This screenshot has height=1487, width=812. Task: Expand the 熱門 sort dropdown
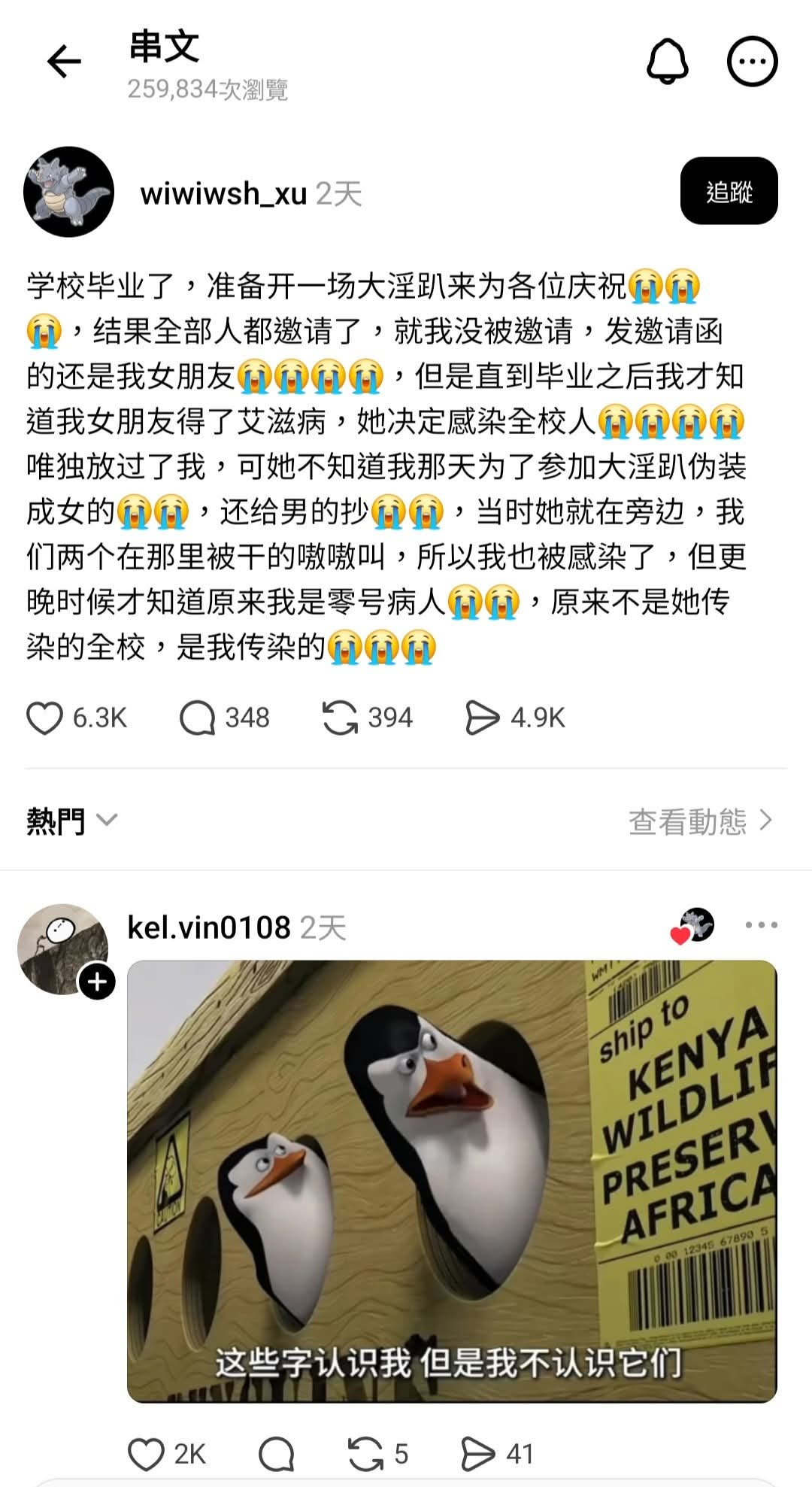coord(72,821)
